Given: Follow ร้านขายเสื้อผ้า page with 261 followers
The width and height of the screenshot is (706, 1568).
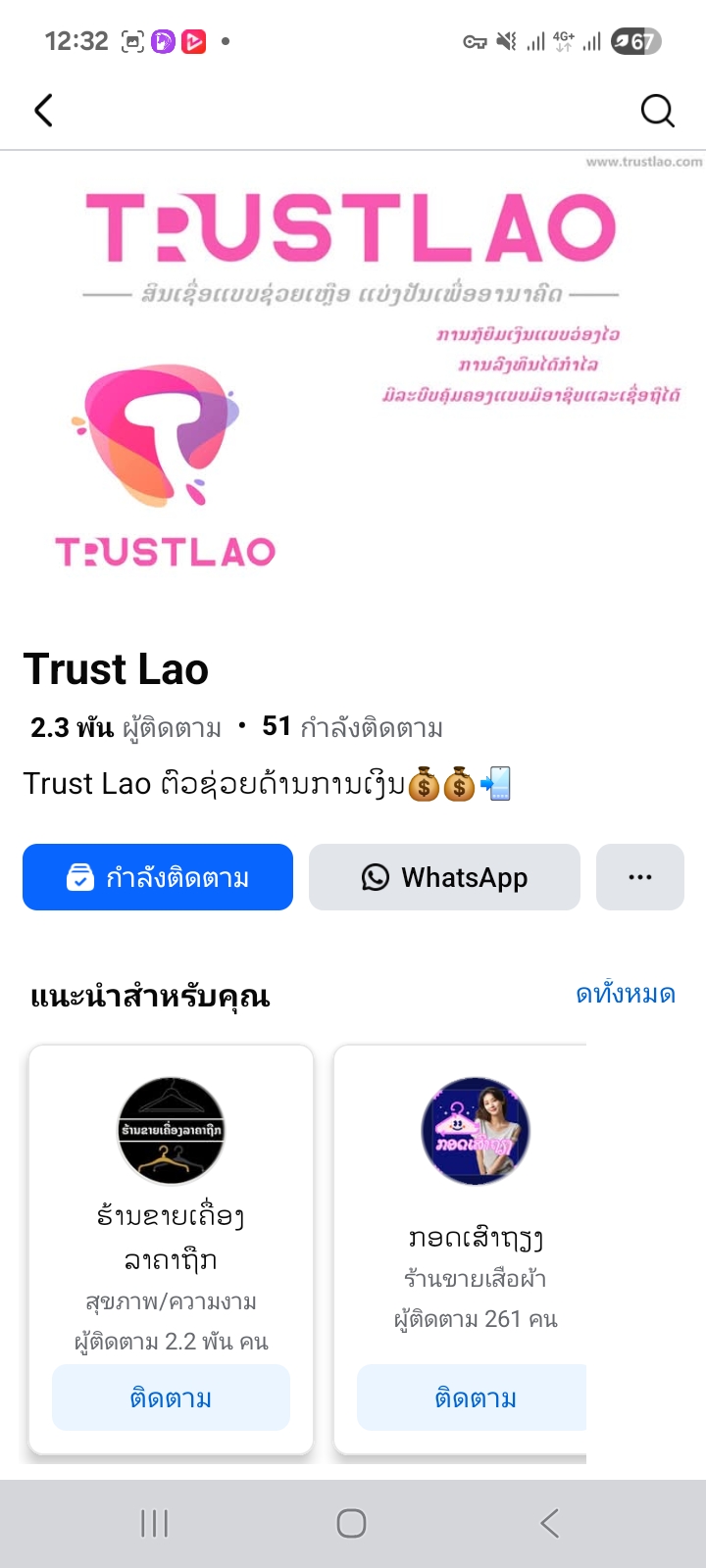Looking at the screenshot, I should pos(475,1398).
